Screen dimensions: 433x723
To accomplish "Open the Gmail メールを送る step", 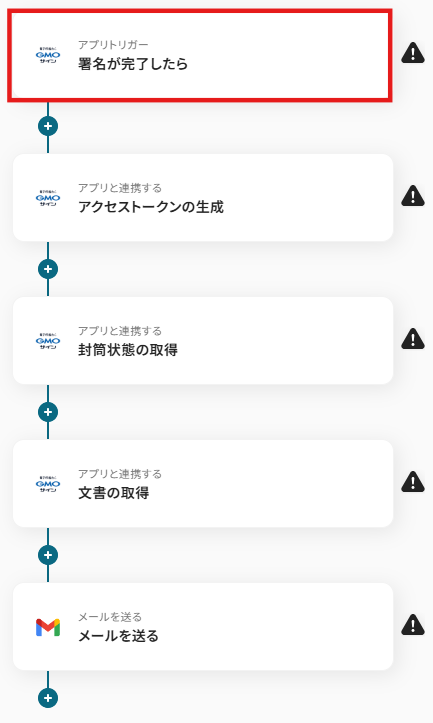I will [203, 626].
